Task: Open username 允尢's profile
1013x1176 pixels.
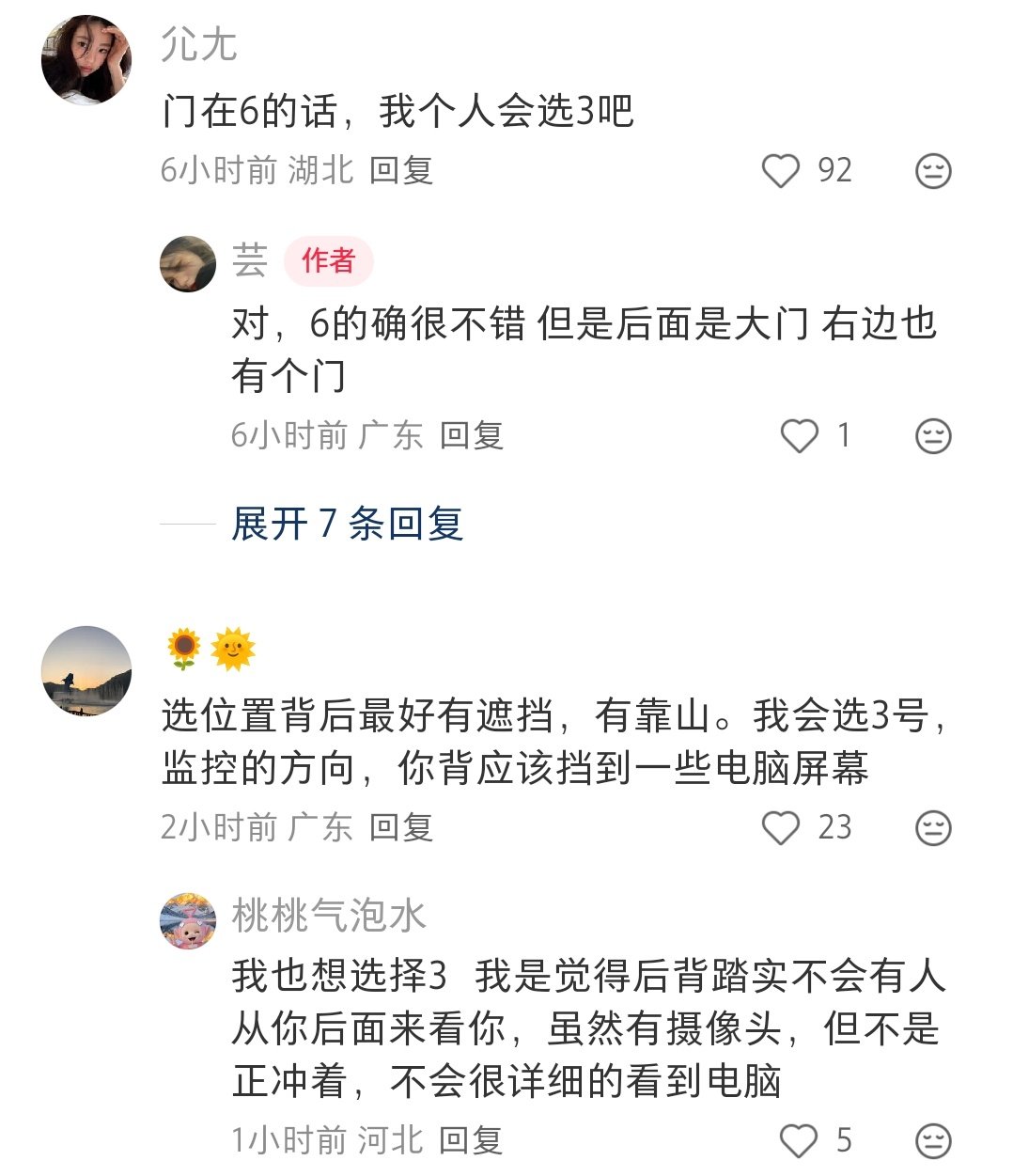Action: 199,44
